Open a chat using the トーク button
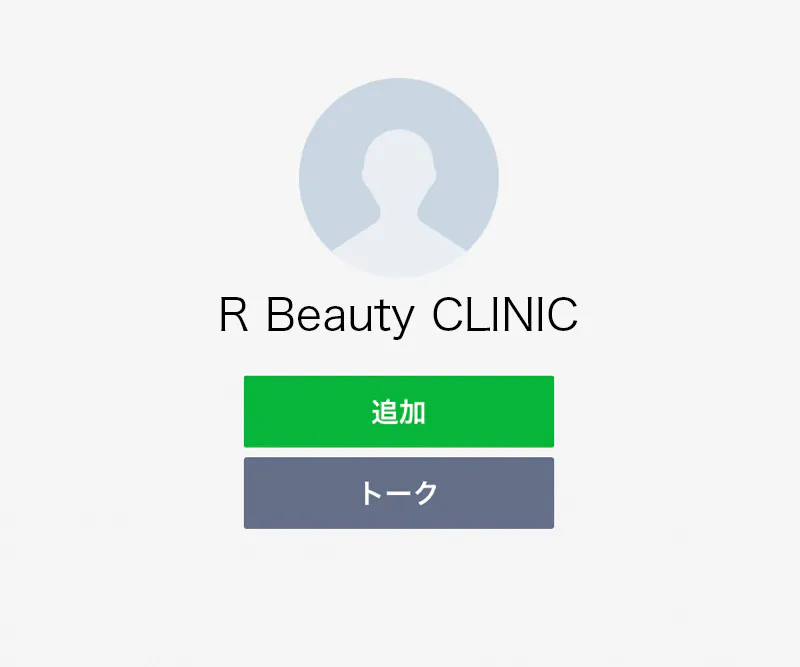This screenshot has width=800, height=667. pos(398,493)
